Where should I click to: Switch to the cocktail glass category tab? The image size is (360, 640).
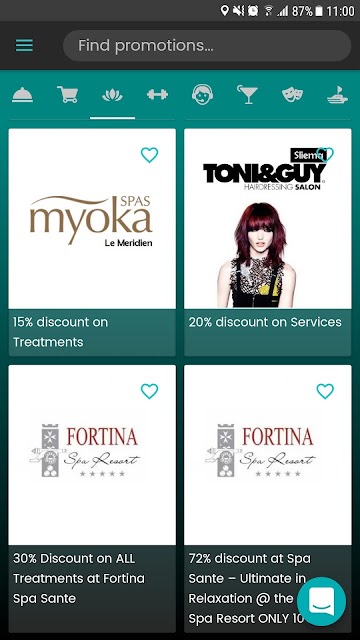pyautogui.click(x=247, y=95)
